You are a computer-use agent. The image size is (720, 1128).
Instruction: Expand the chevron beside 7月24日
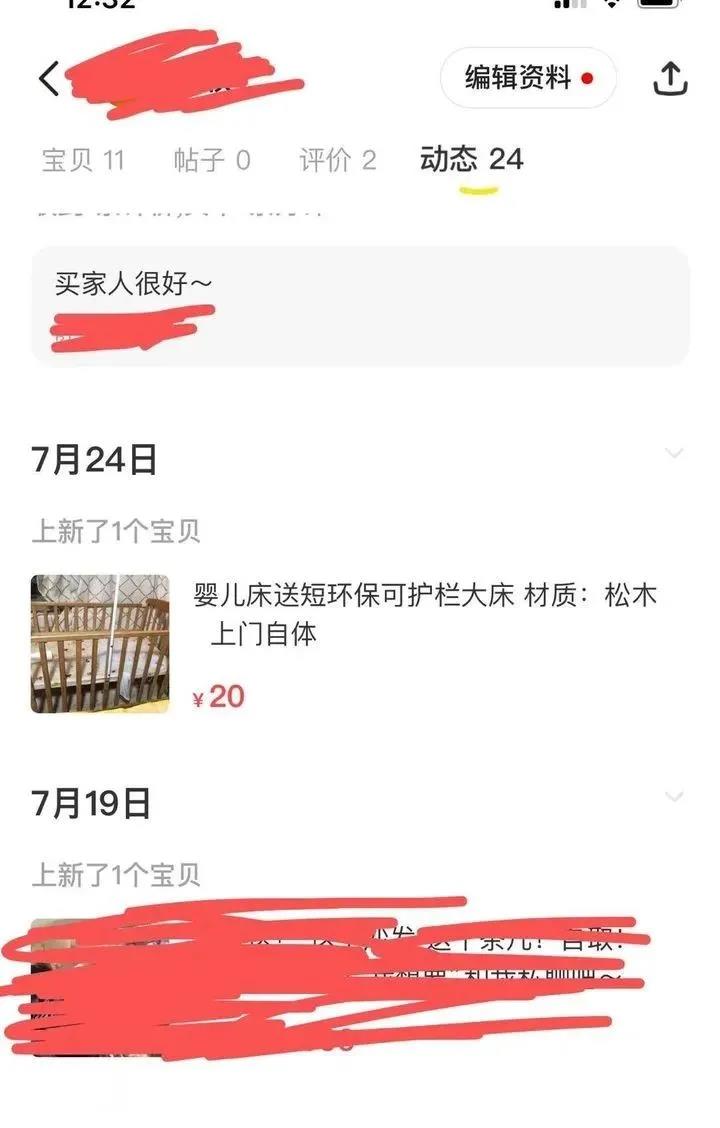[x=674, y=454]
